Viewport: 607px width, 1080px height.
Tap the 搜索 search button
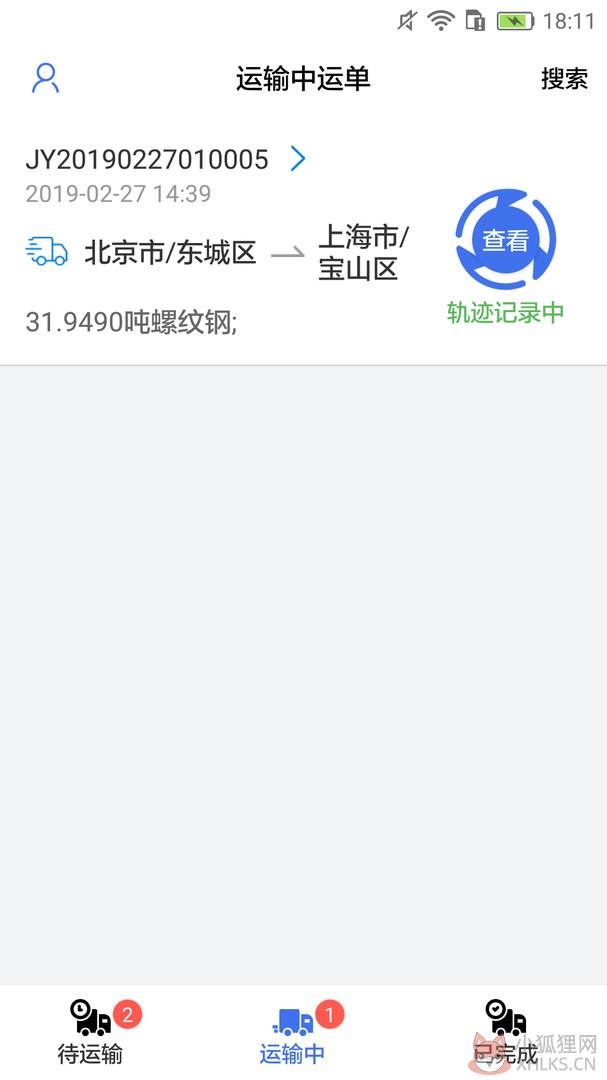(564, 79)
